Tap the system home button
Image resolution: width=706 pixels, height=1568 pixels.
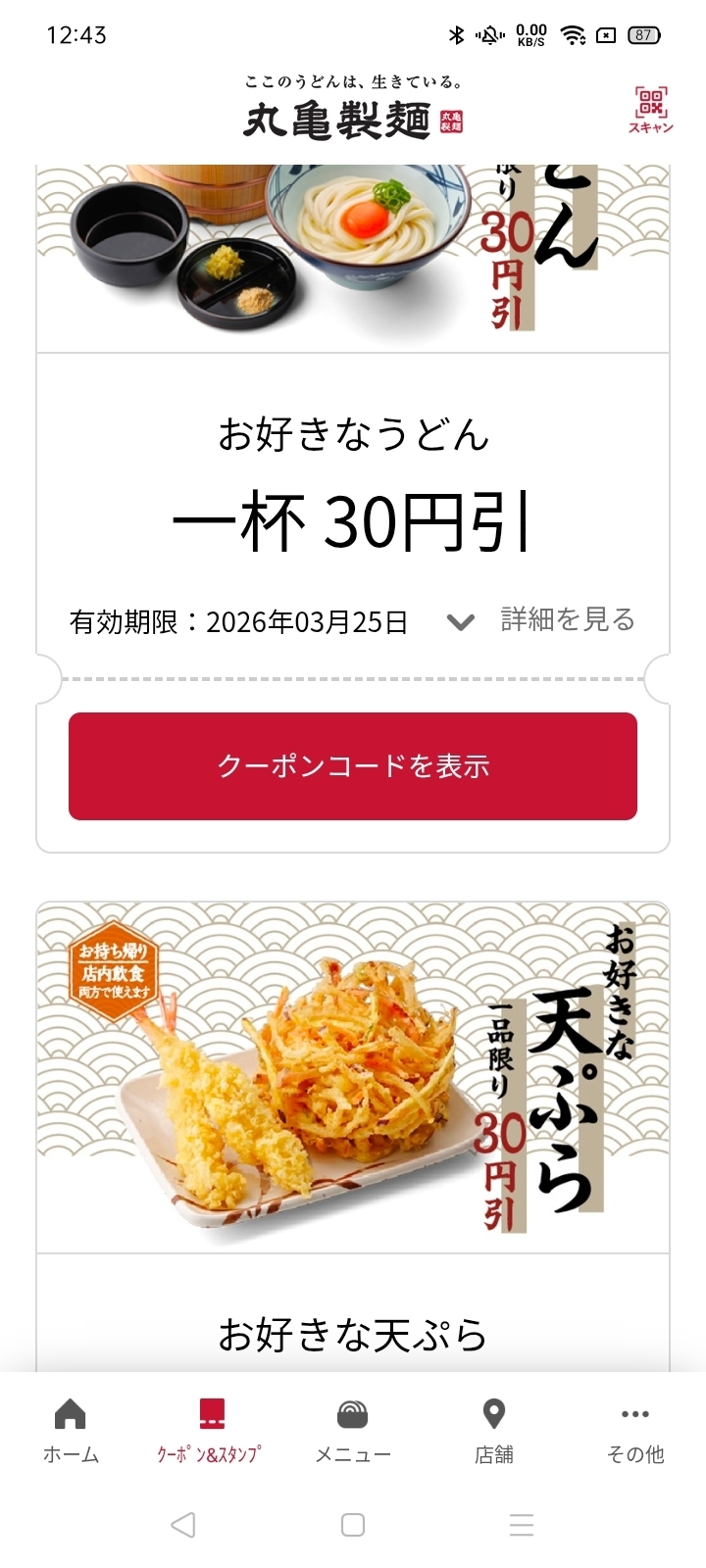tap(353, 1525)
